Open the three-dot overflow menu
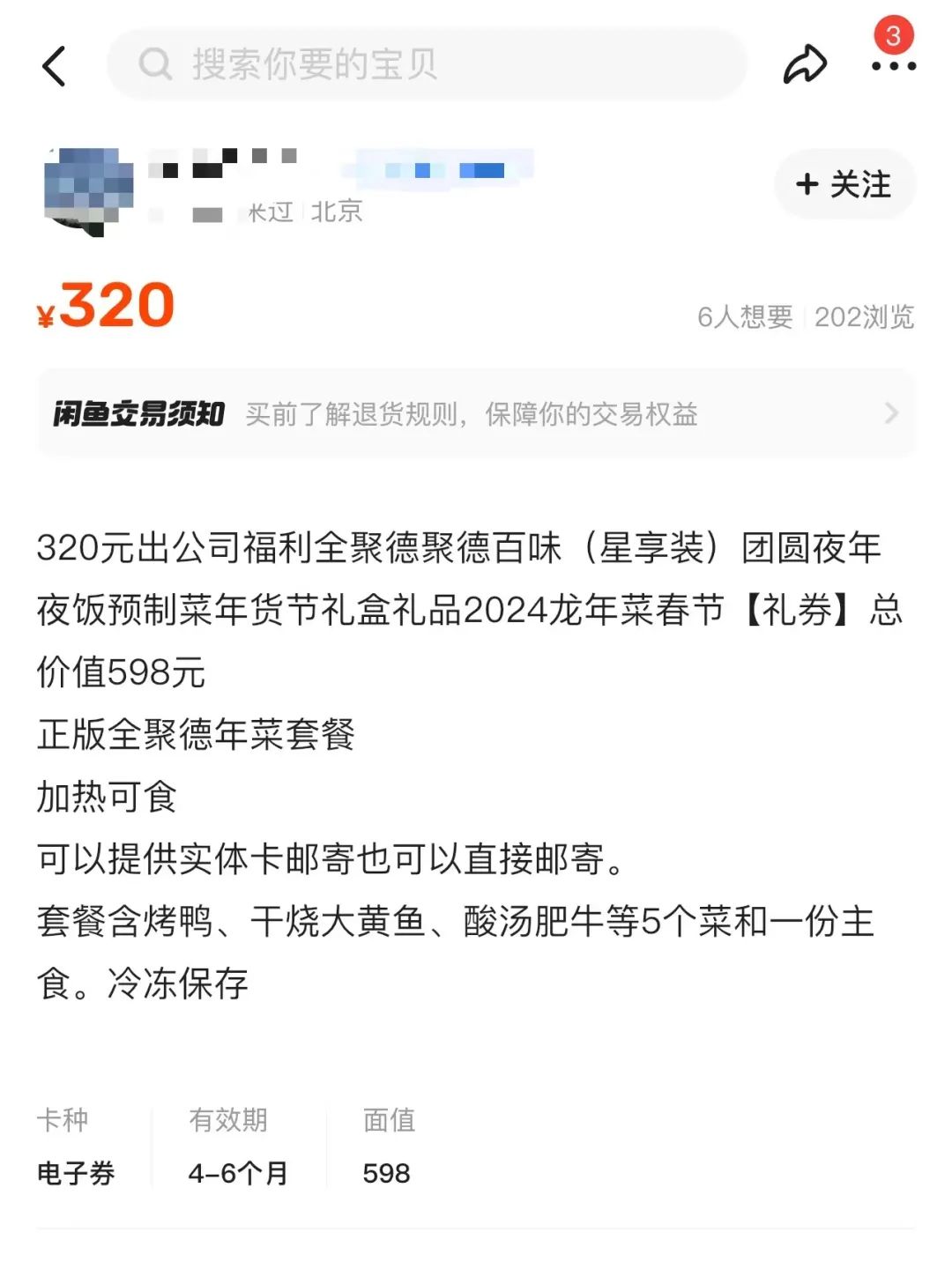 click(893, 66)
